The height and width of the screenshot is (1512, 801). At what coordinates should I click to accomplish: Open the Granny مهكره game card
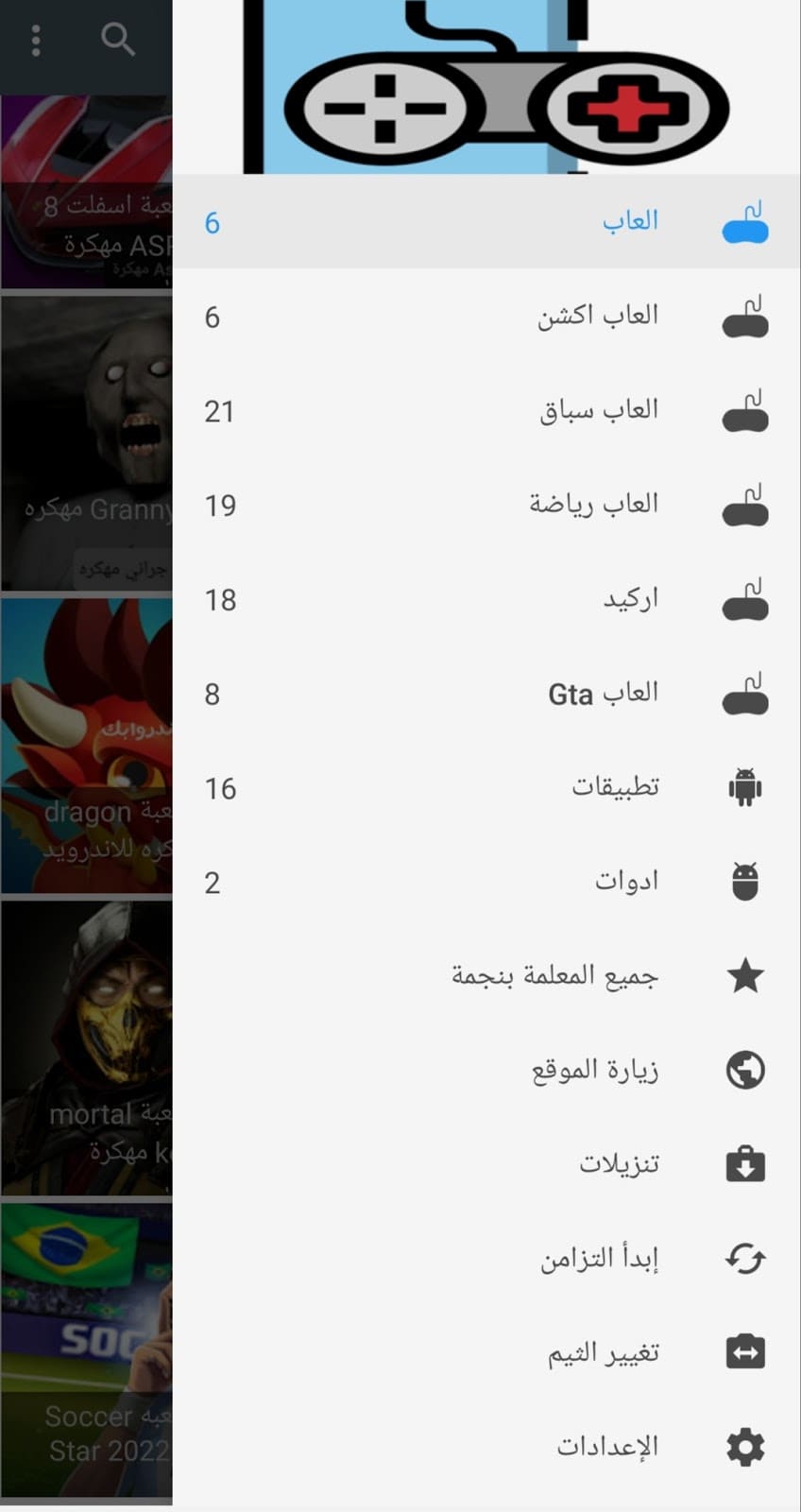click(x=86, y=443)
